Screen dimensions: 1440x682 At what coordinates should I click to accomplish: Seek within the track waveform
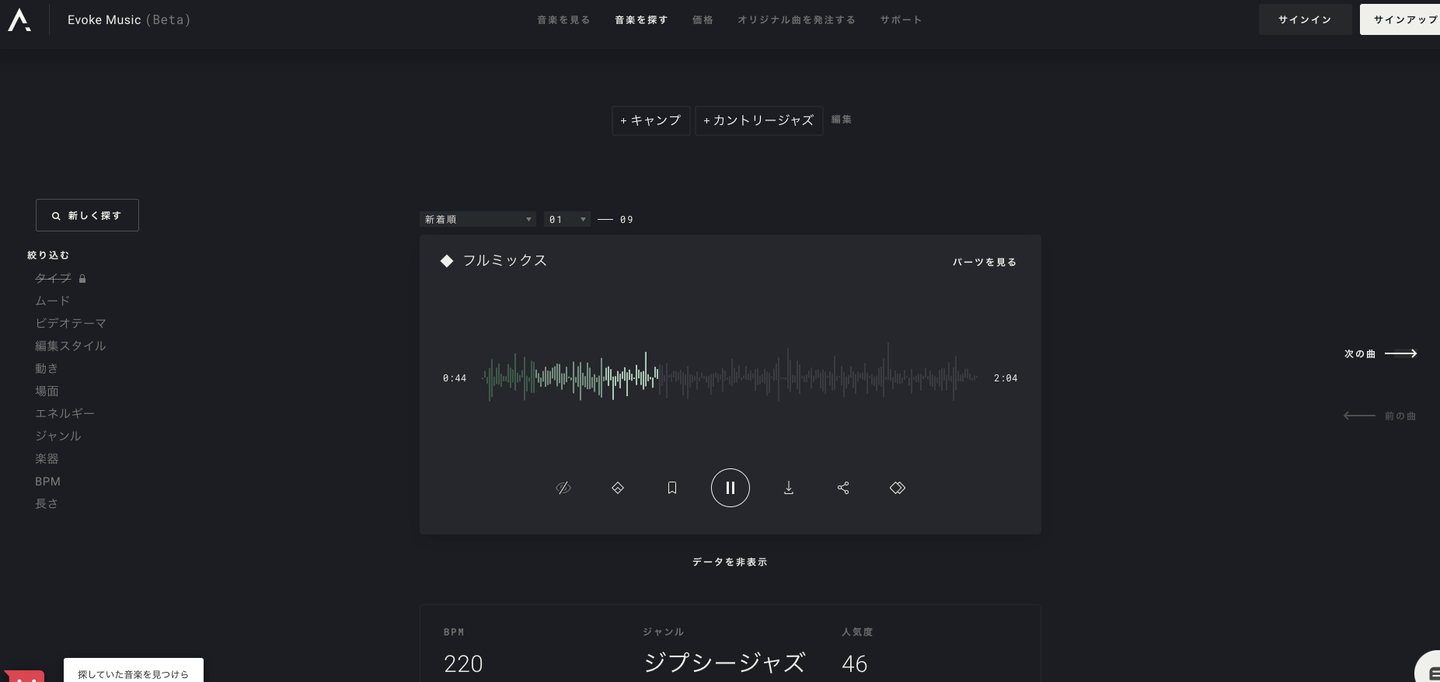click(x=800, y=378)
